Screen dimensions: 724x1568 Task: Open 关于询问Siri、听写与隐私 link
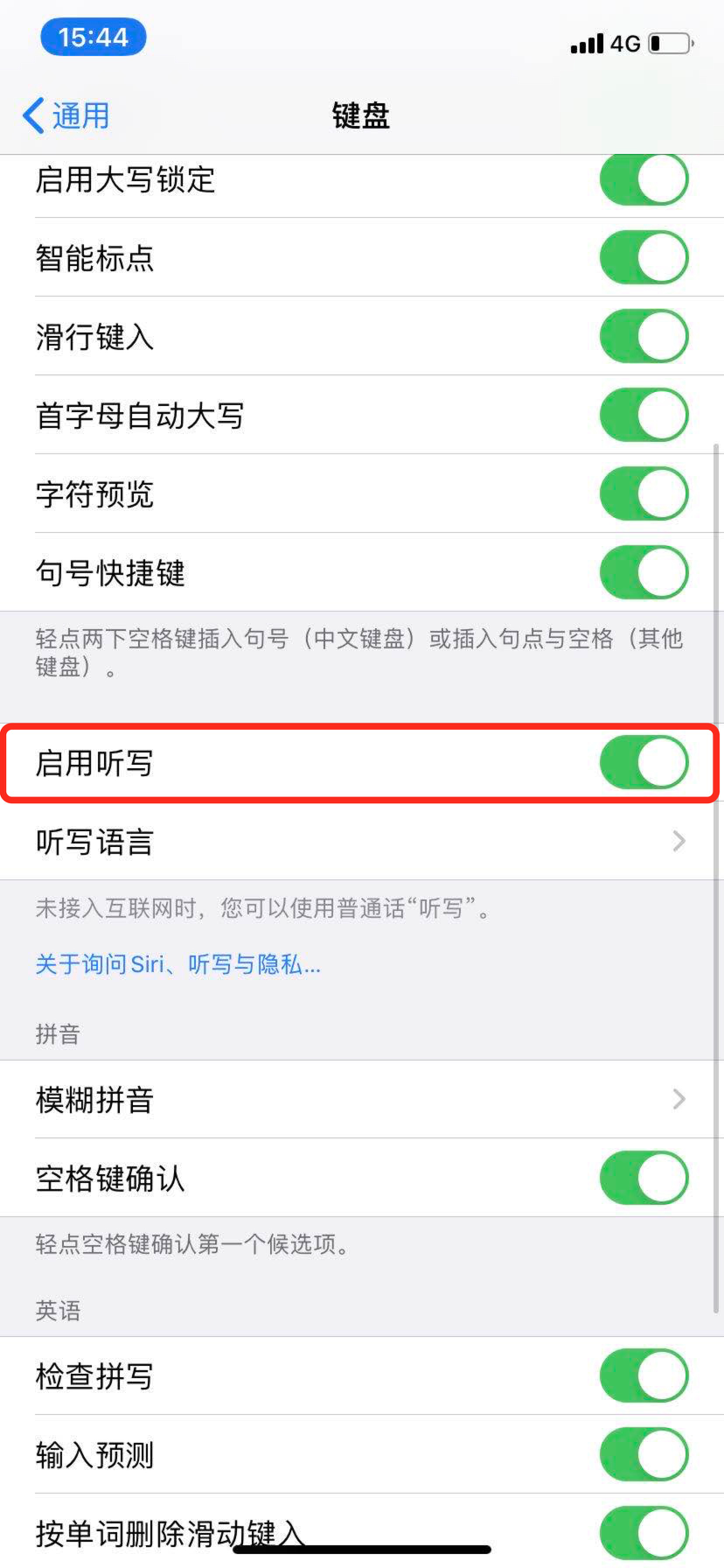point(178,964)
